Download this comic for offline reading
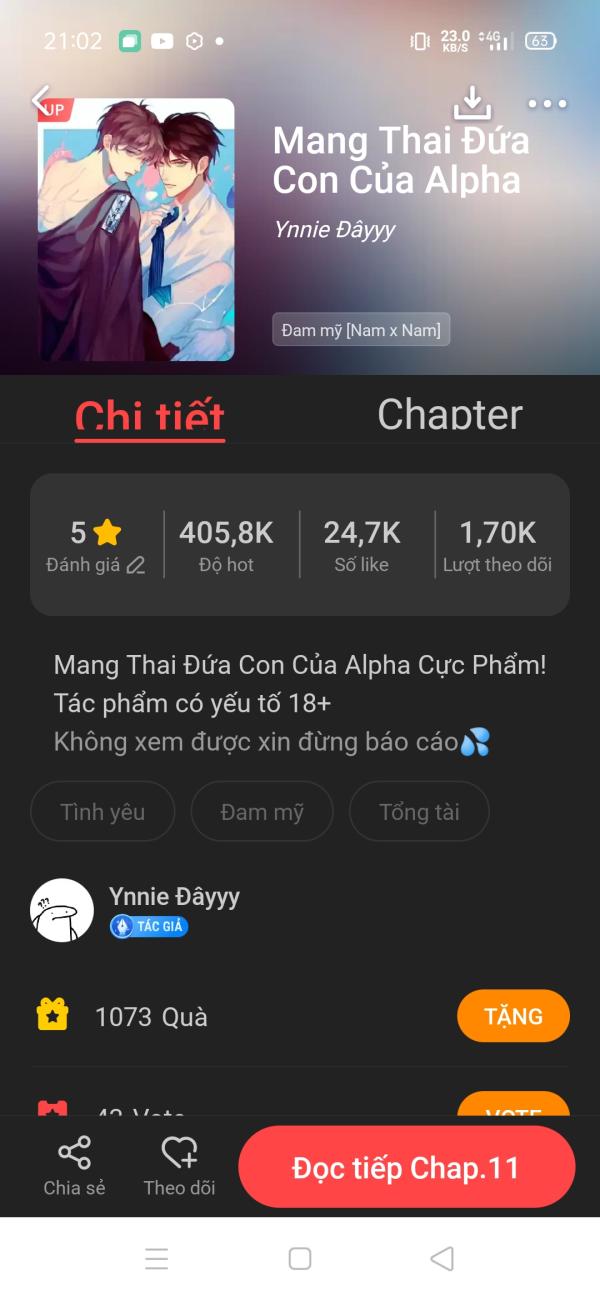 tap(472, 102)
